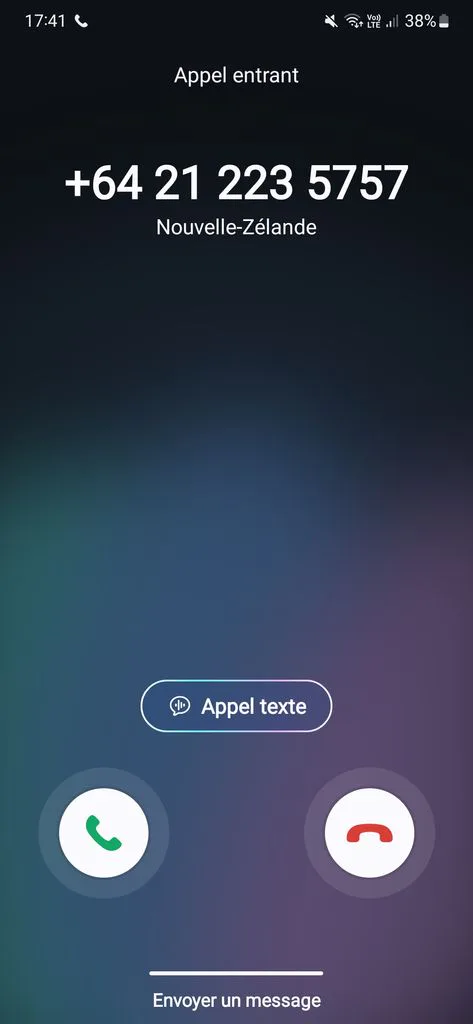Tap the Appel texte button
Screen dimensions: 473x1024
pos(236,706)
